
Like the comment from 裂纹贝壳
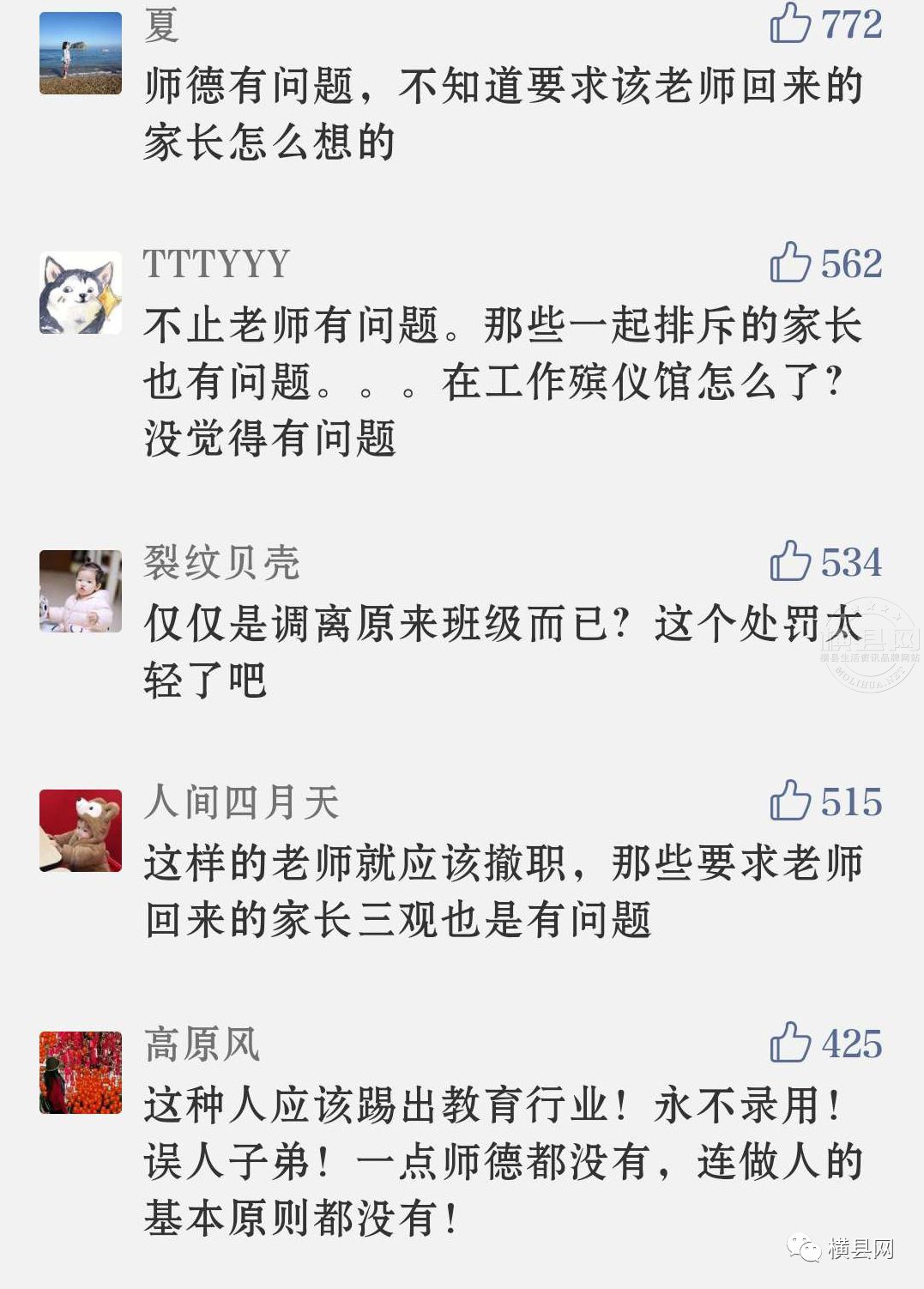[x=790, y=562]
